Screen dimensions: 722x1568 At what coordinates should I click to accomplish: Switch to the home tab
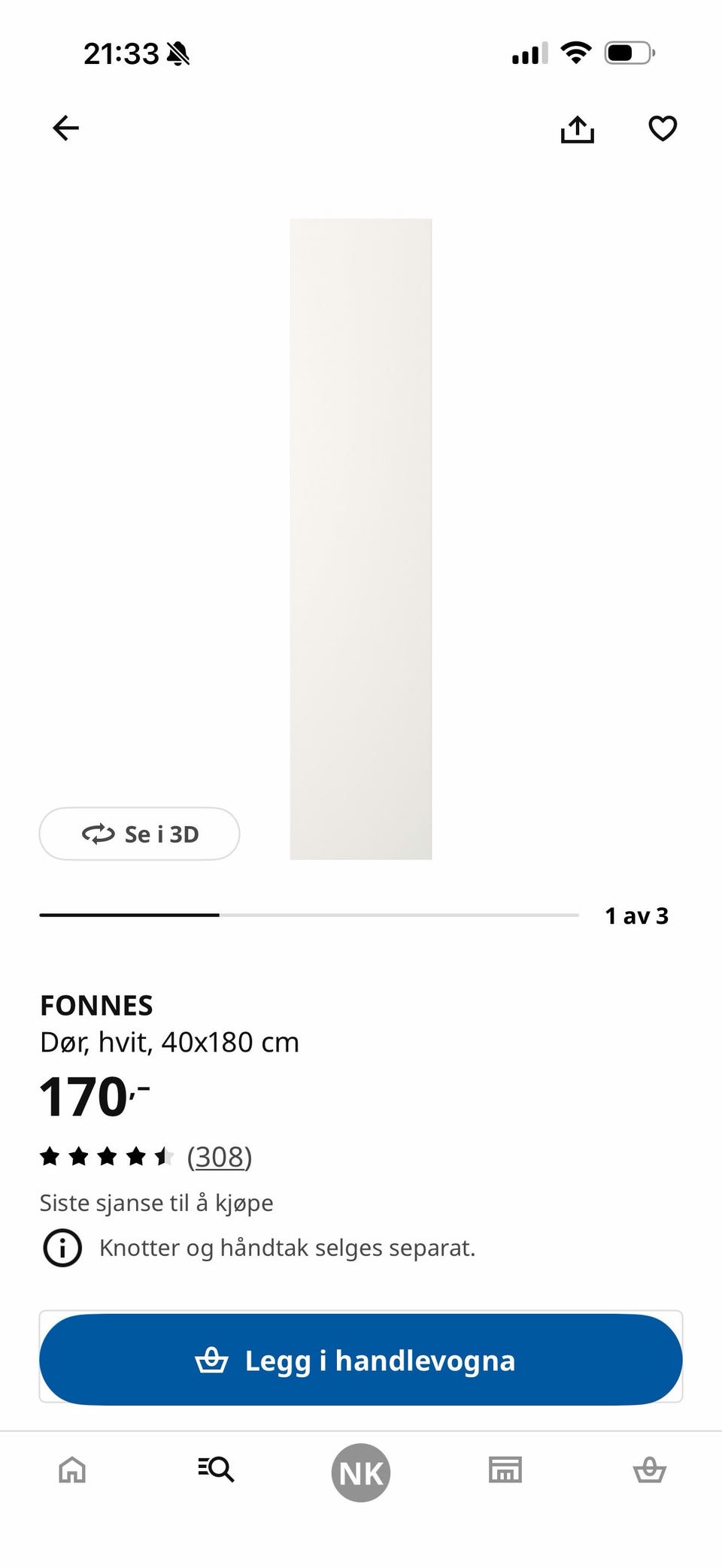click(72, 1470)
